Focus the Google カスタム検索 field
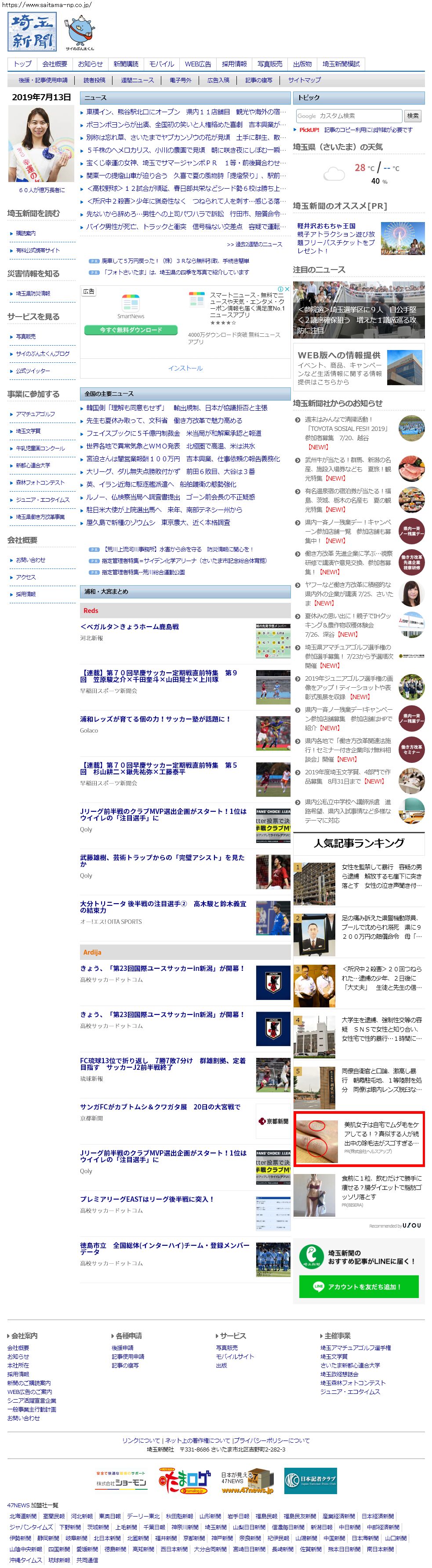The height and width of the screenshot is (1568, 432). point(349,116)
